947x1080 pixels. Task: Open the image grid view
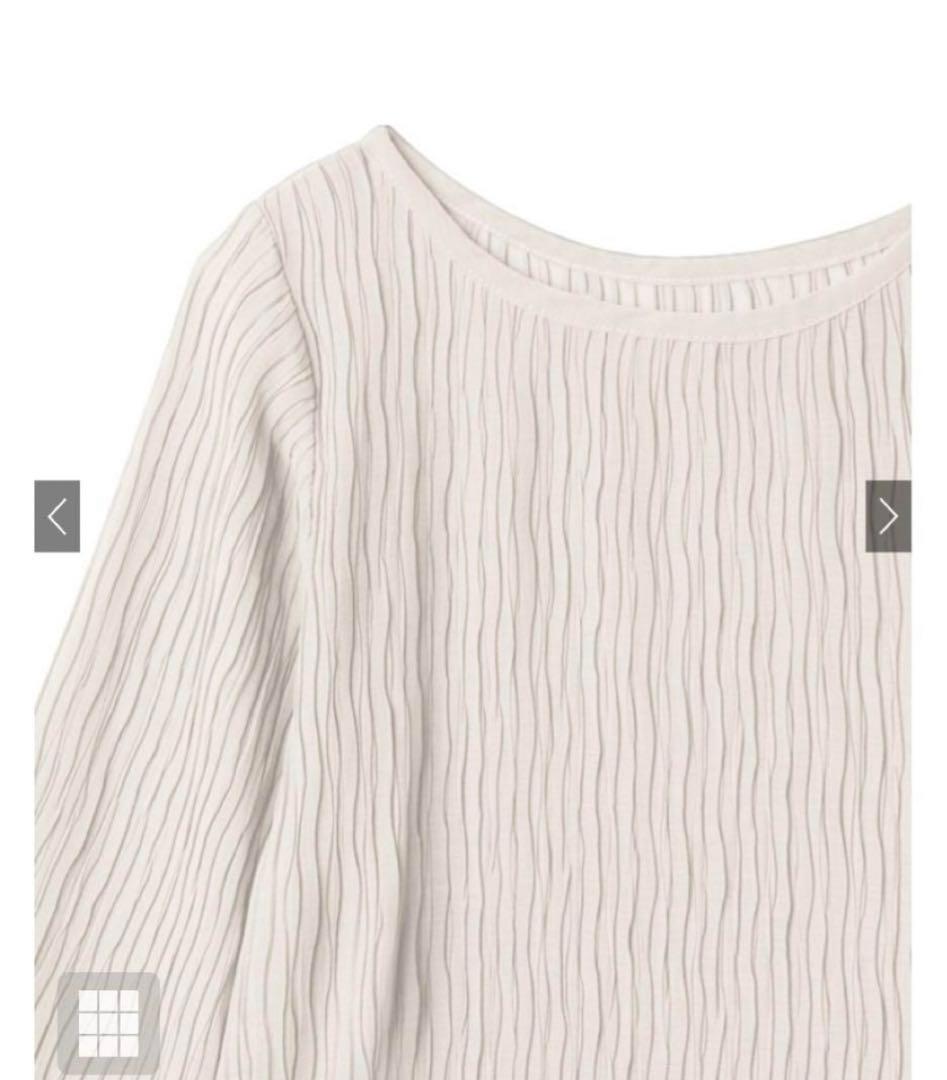(x=108, y=1022)
